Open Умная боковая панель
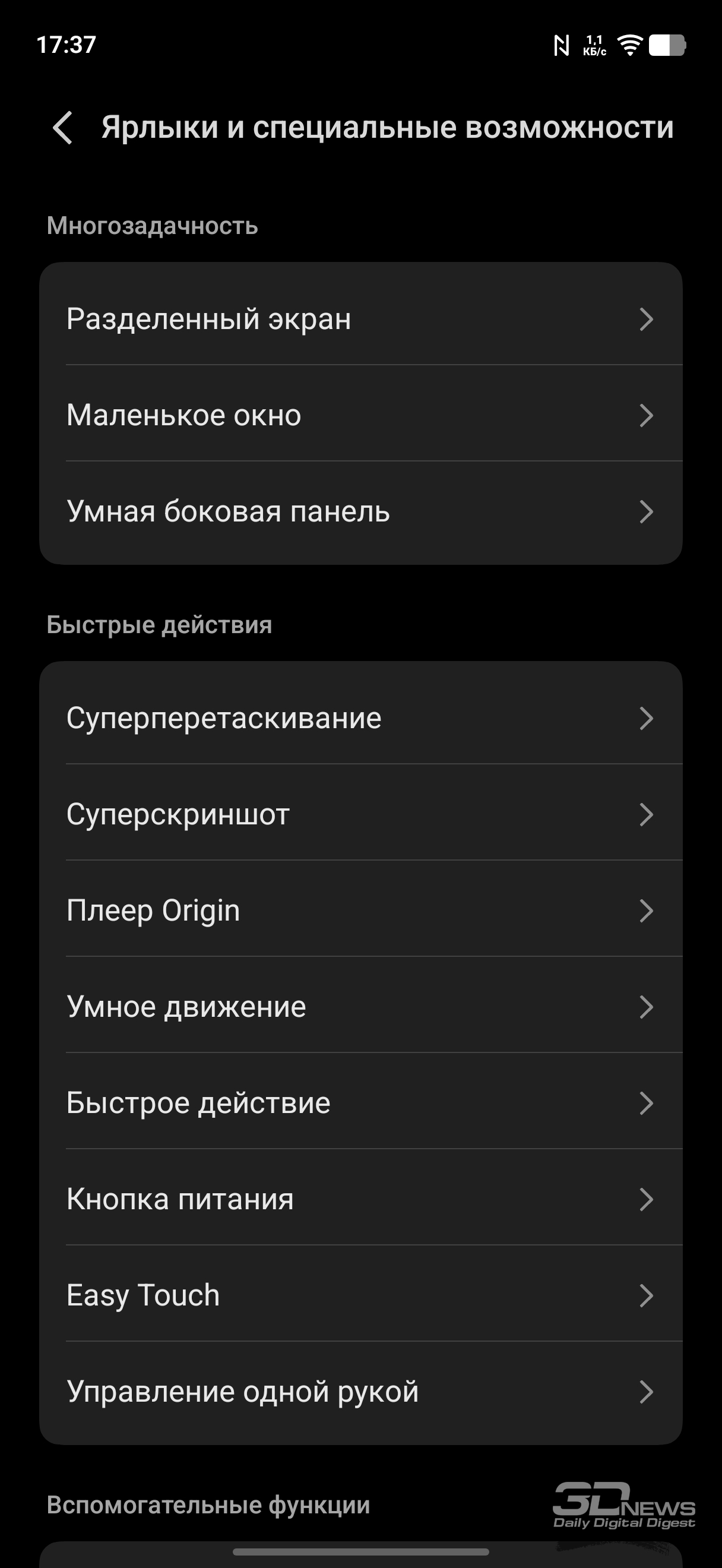The image size is (722, 1568). click(360, 511)
